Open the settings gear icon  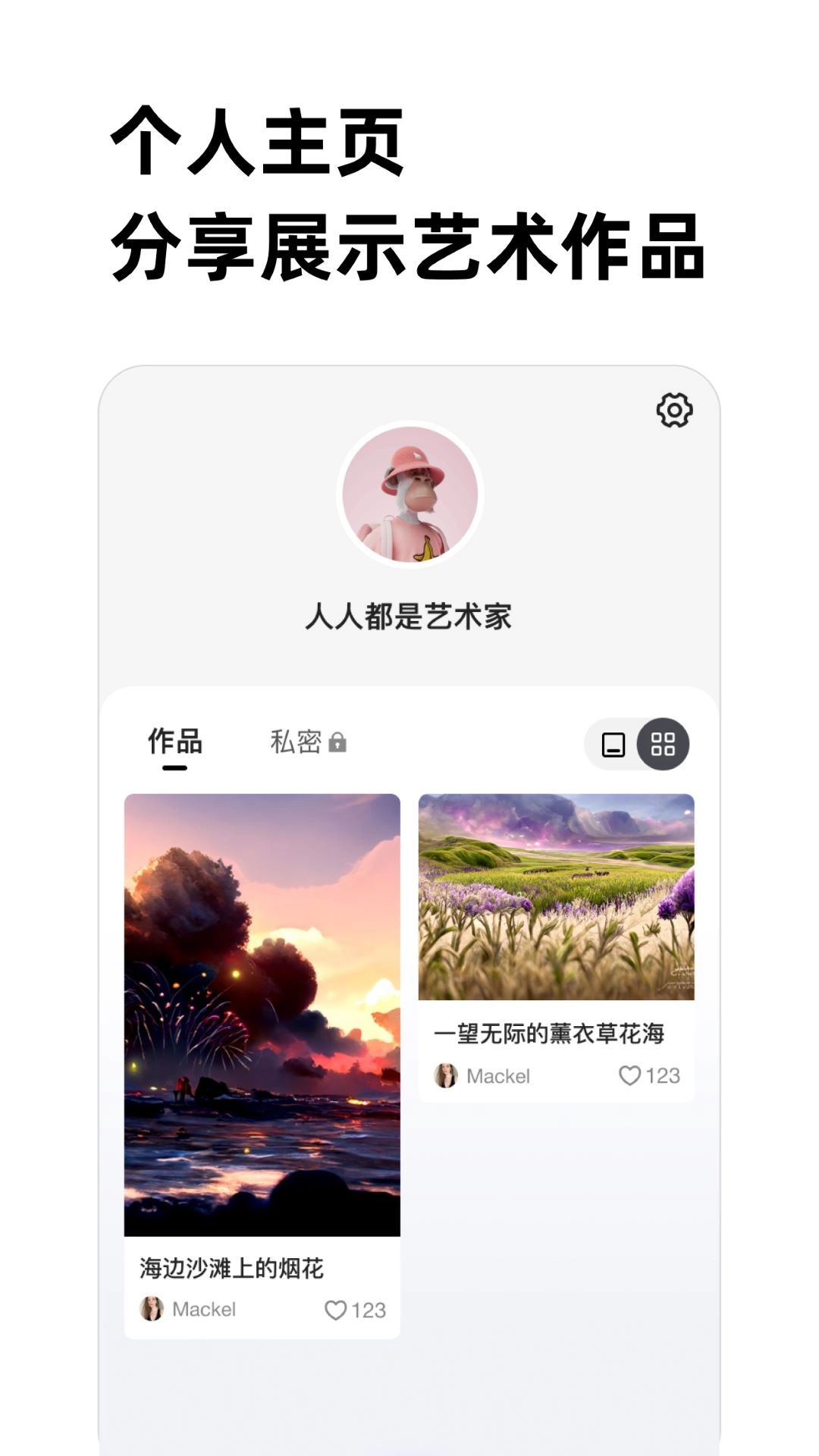(673, 410)
